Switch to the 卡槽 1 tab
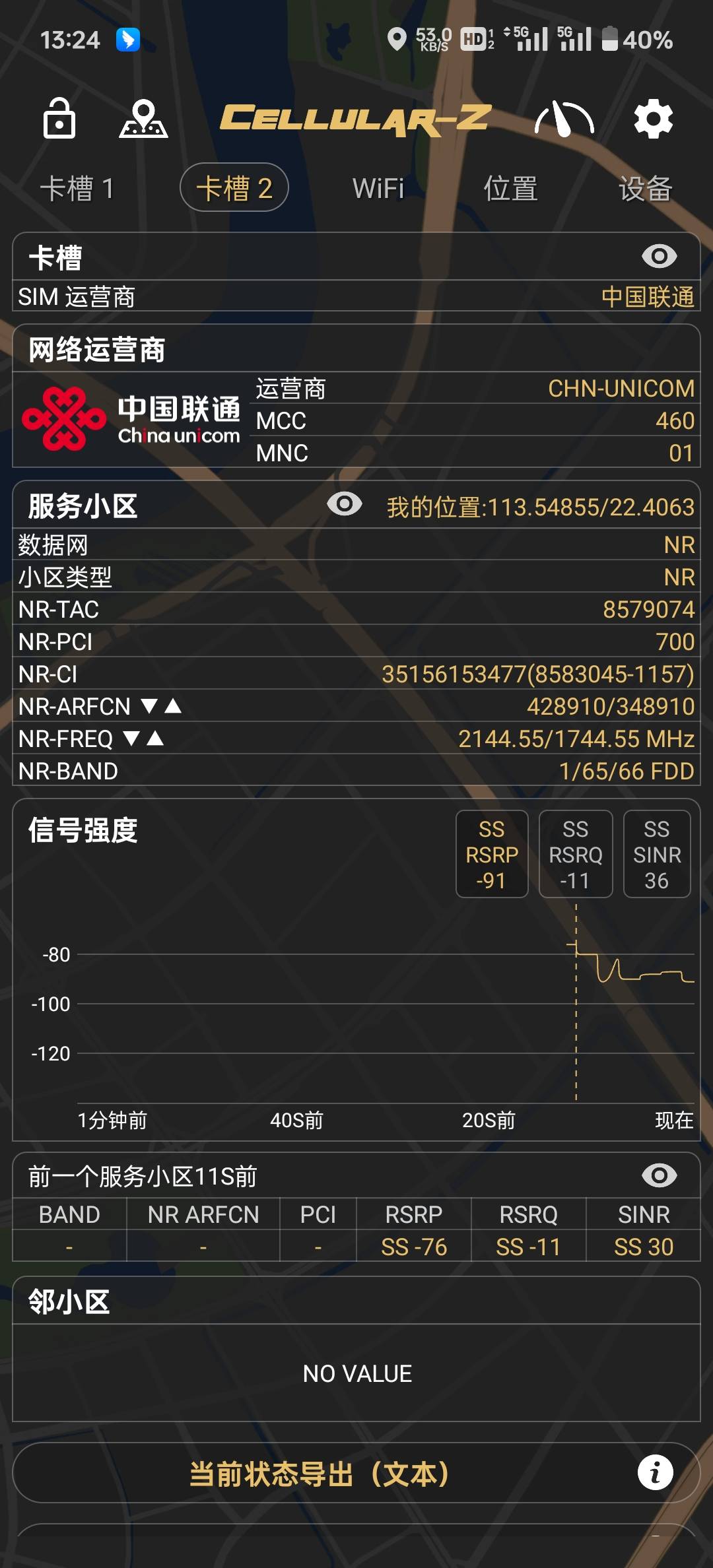Screen dimensions: 713x1568 77,189
